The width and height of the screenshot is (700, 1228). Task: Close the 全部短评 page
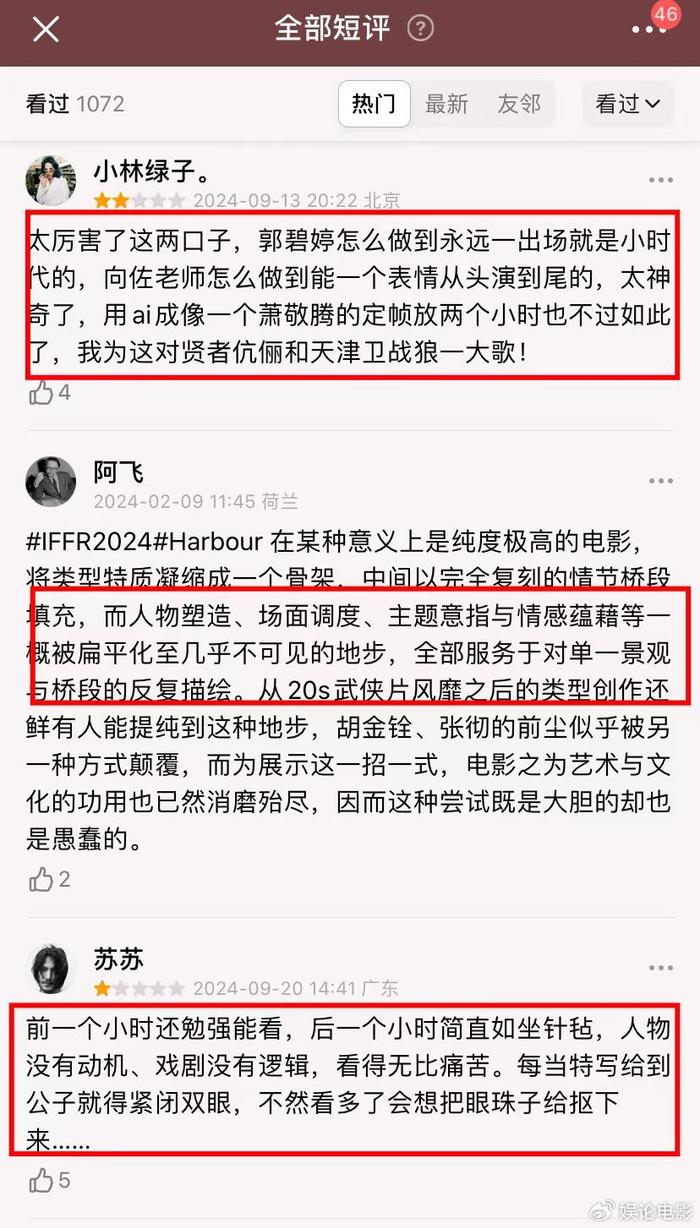coord(46,29)
